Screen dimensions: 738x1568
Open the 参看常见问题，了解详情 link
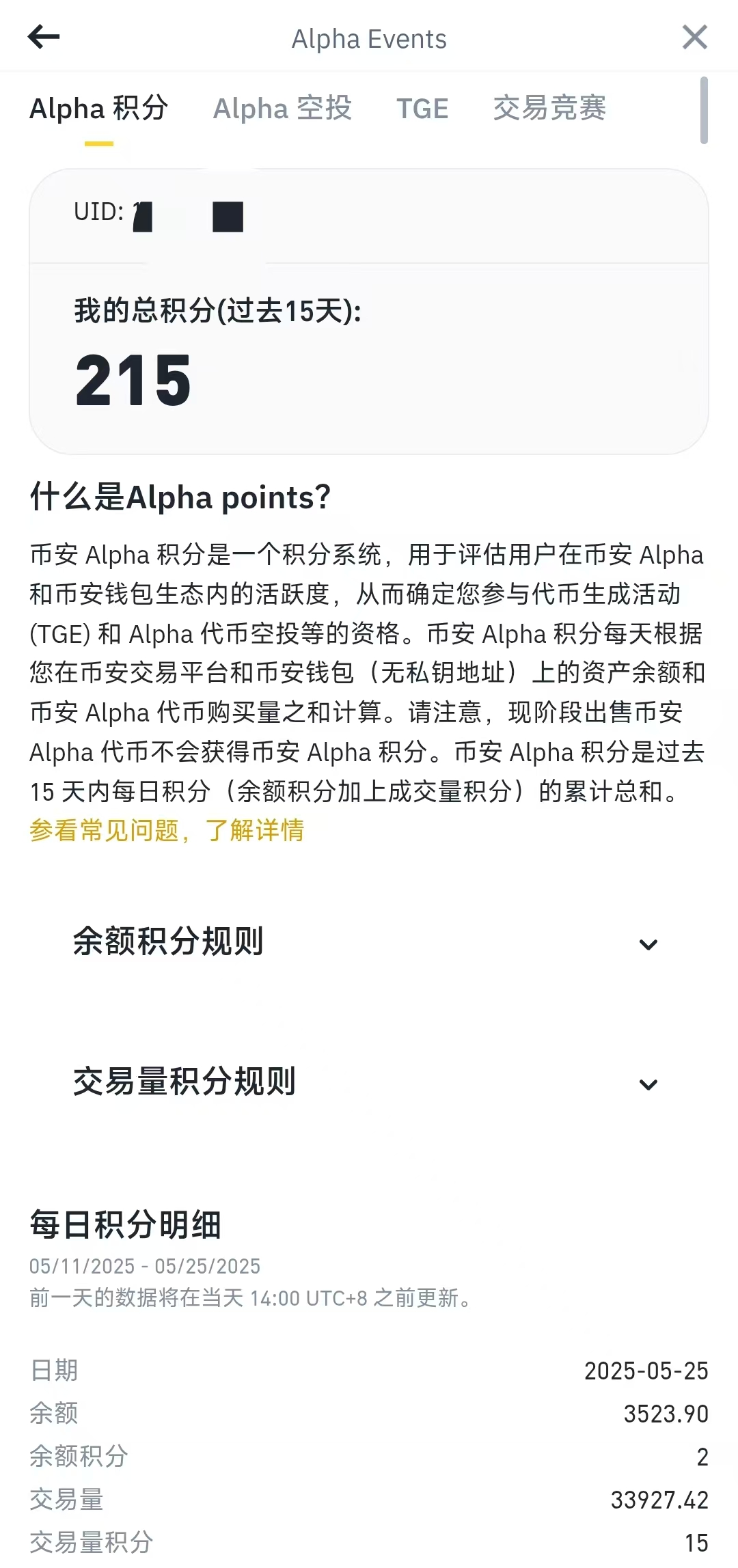click(167, 831)
